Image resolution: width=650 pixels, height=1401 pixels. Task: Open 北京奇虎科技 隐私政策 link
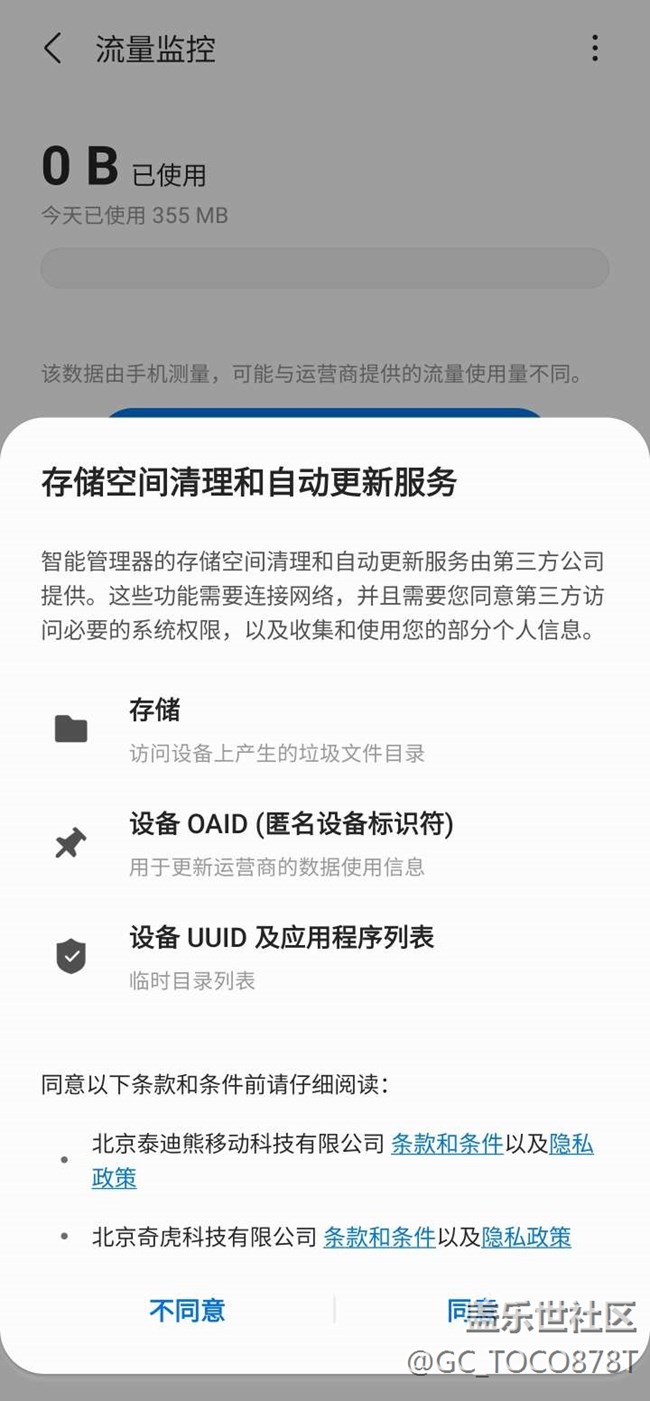click(527, 1237)
